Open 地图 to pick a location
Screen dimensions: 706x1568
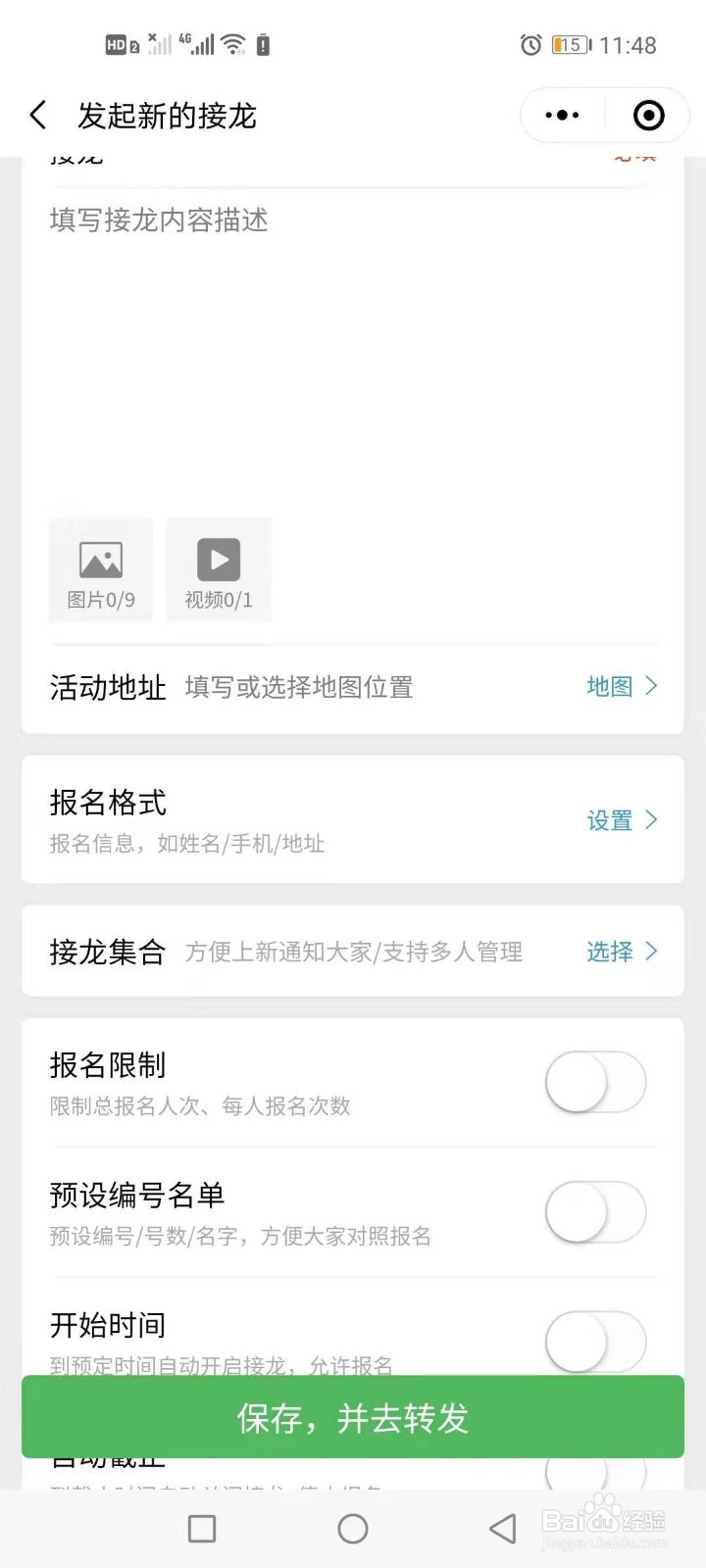pos(621,687)
